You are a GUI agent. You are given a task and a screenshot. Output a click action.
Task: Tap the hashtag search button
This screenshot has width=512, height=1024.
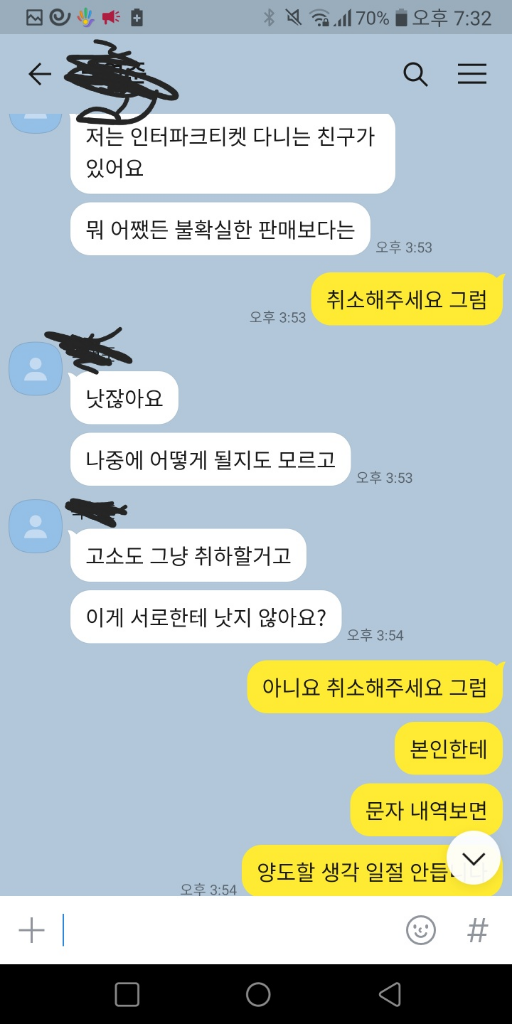[x=477, y=929]
